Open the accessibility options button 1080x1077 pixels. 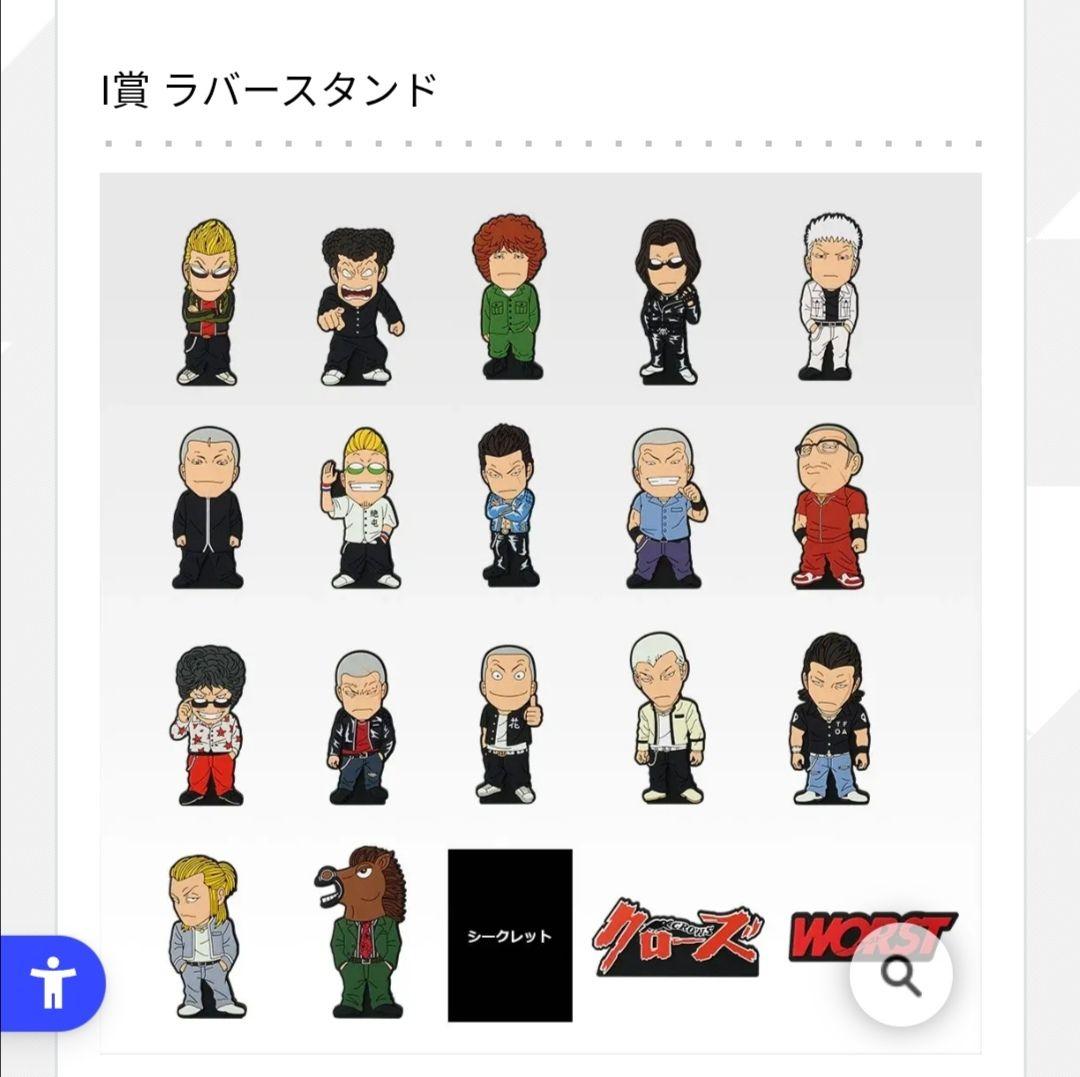pyautogui.click(x=52, y=982)
